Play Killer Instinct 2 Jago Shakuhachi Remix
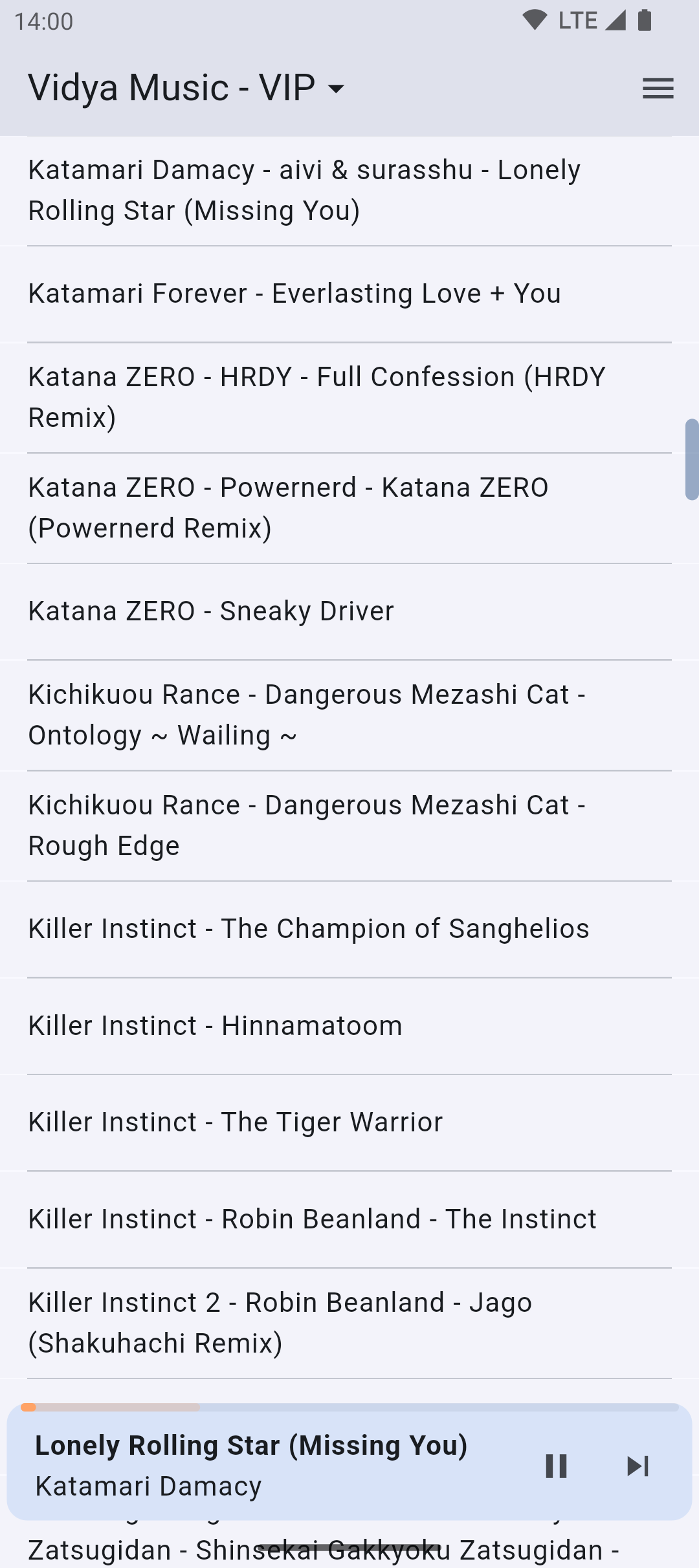This screenshot has height=1568, width=699. [x=280, y=1323]
